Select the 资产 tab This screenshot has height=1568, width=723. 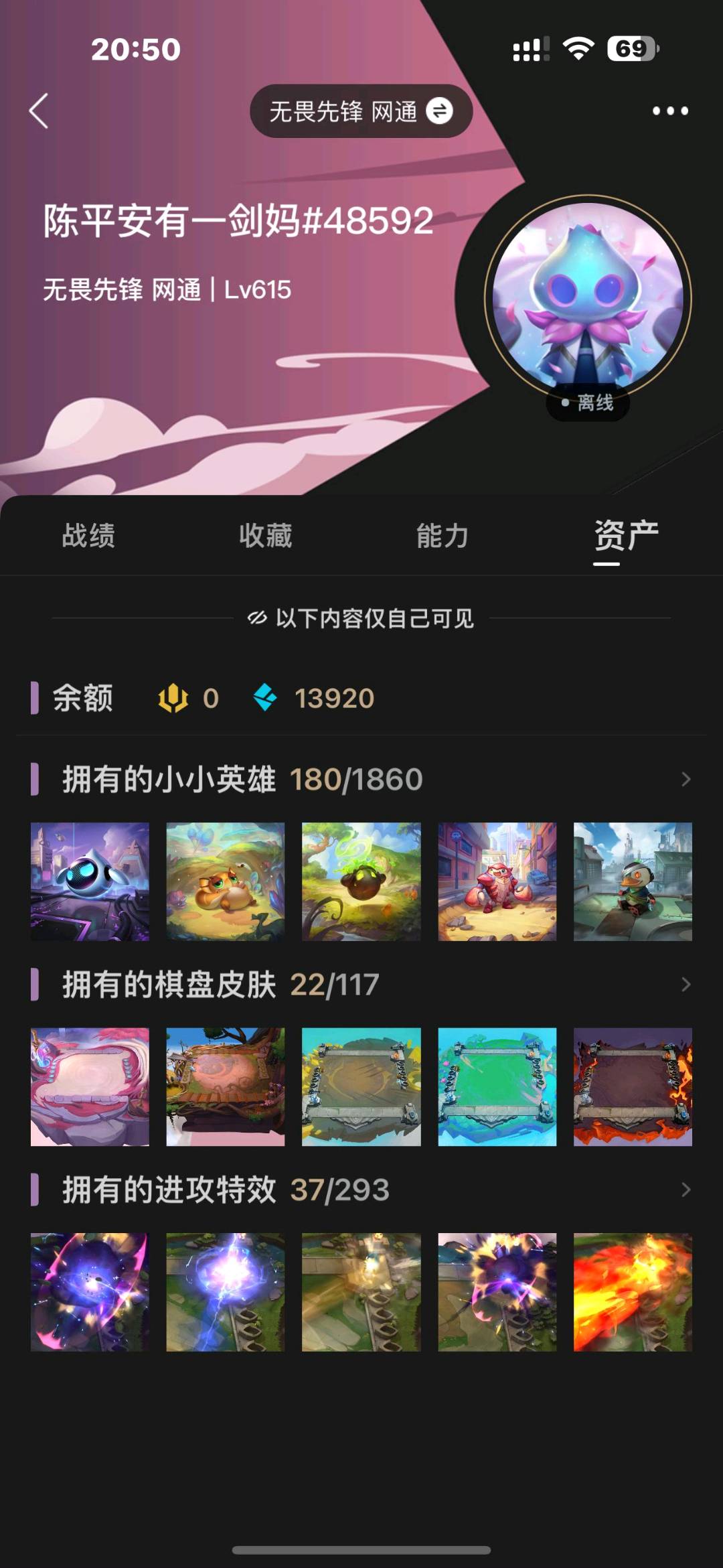[627, 536]
